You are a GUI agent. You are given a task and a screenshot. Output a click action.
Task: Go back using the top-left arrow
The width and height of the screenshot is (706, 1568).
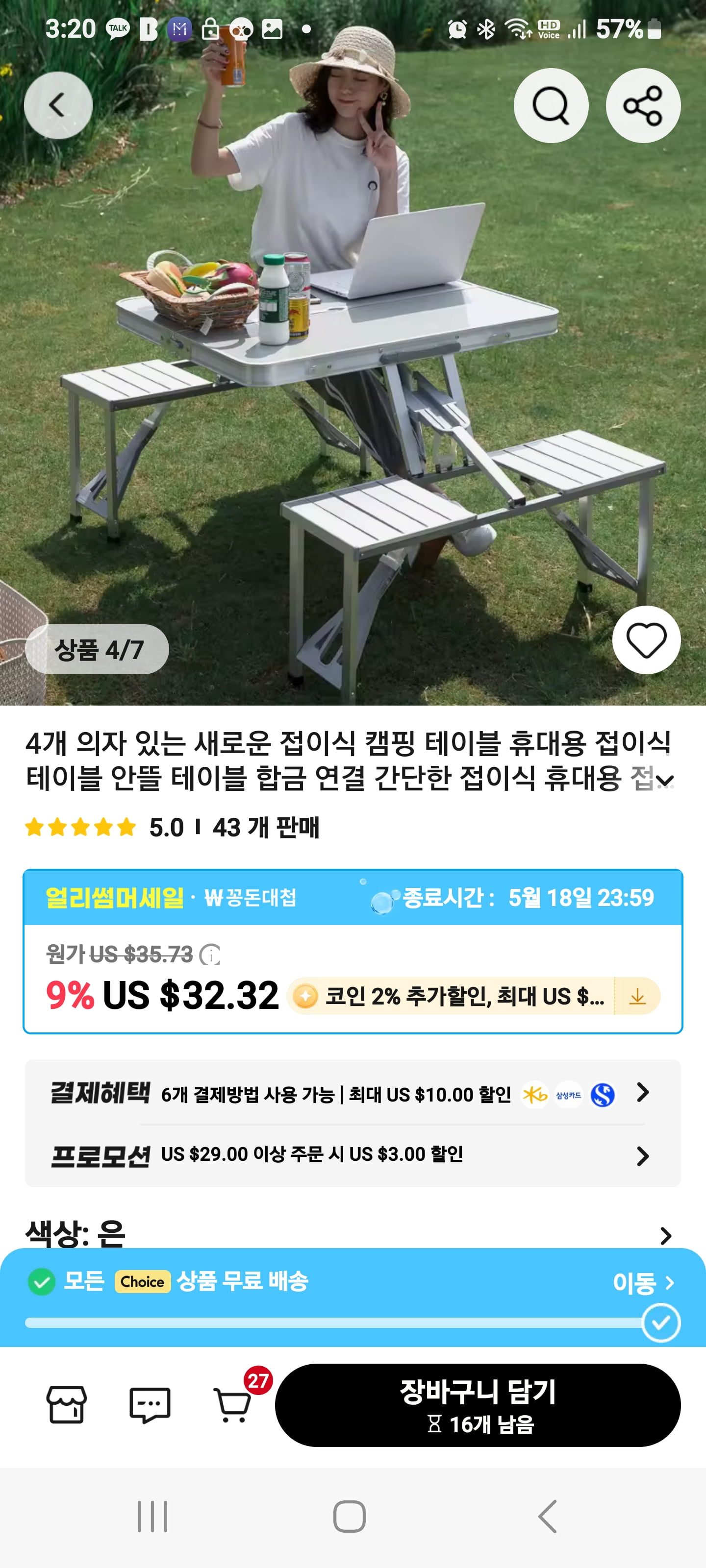(58, 105)
